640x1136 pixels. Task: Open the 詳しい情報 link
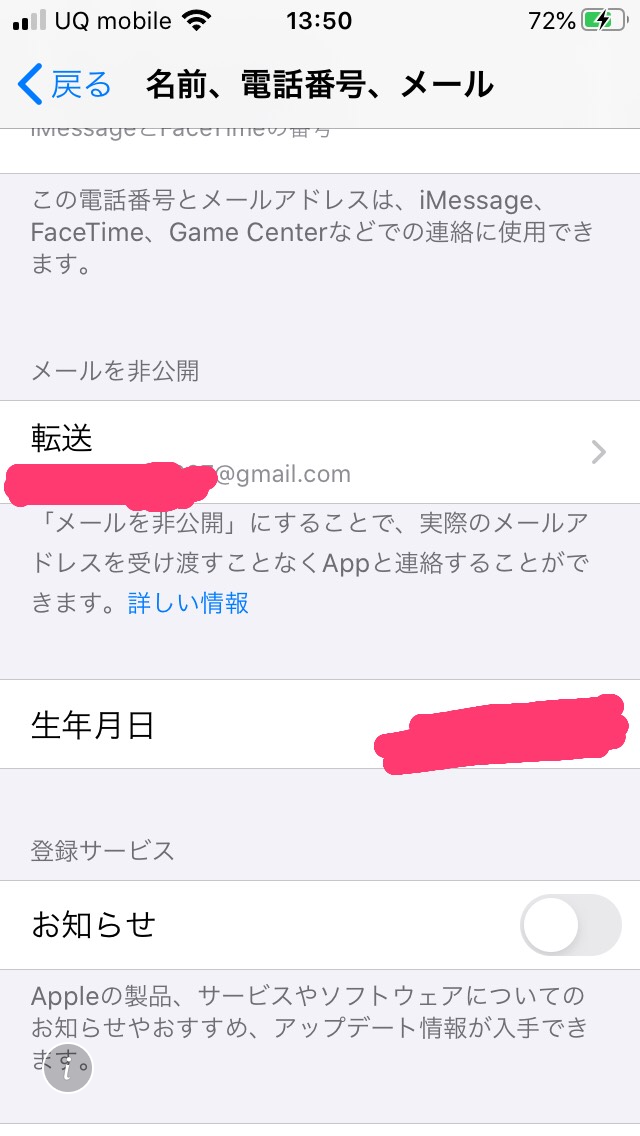188,603
